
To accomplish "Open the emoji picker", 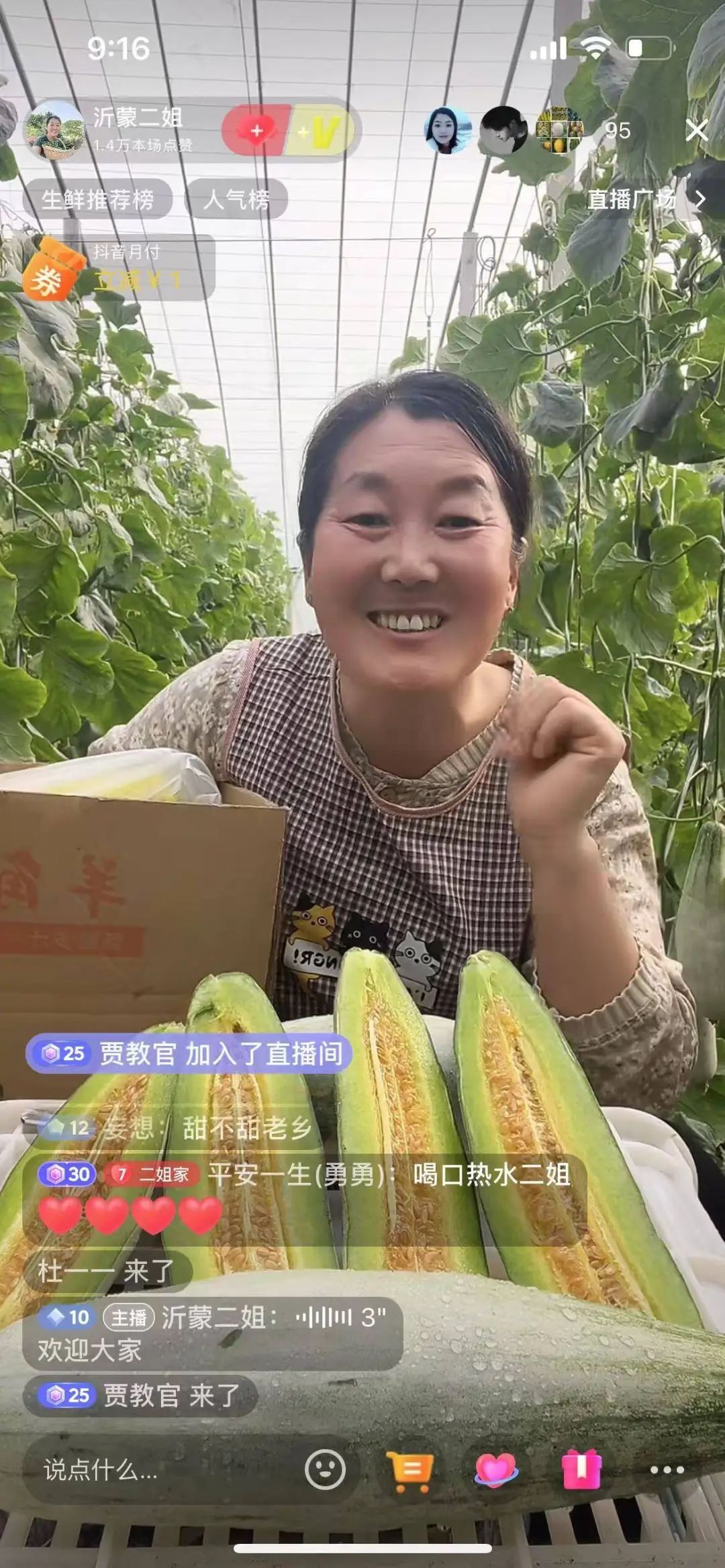I will (326, 1470).
